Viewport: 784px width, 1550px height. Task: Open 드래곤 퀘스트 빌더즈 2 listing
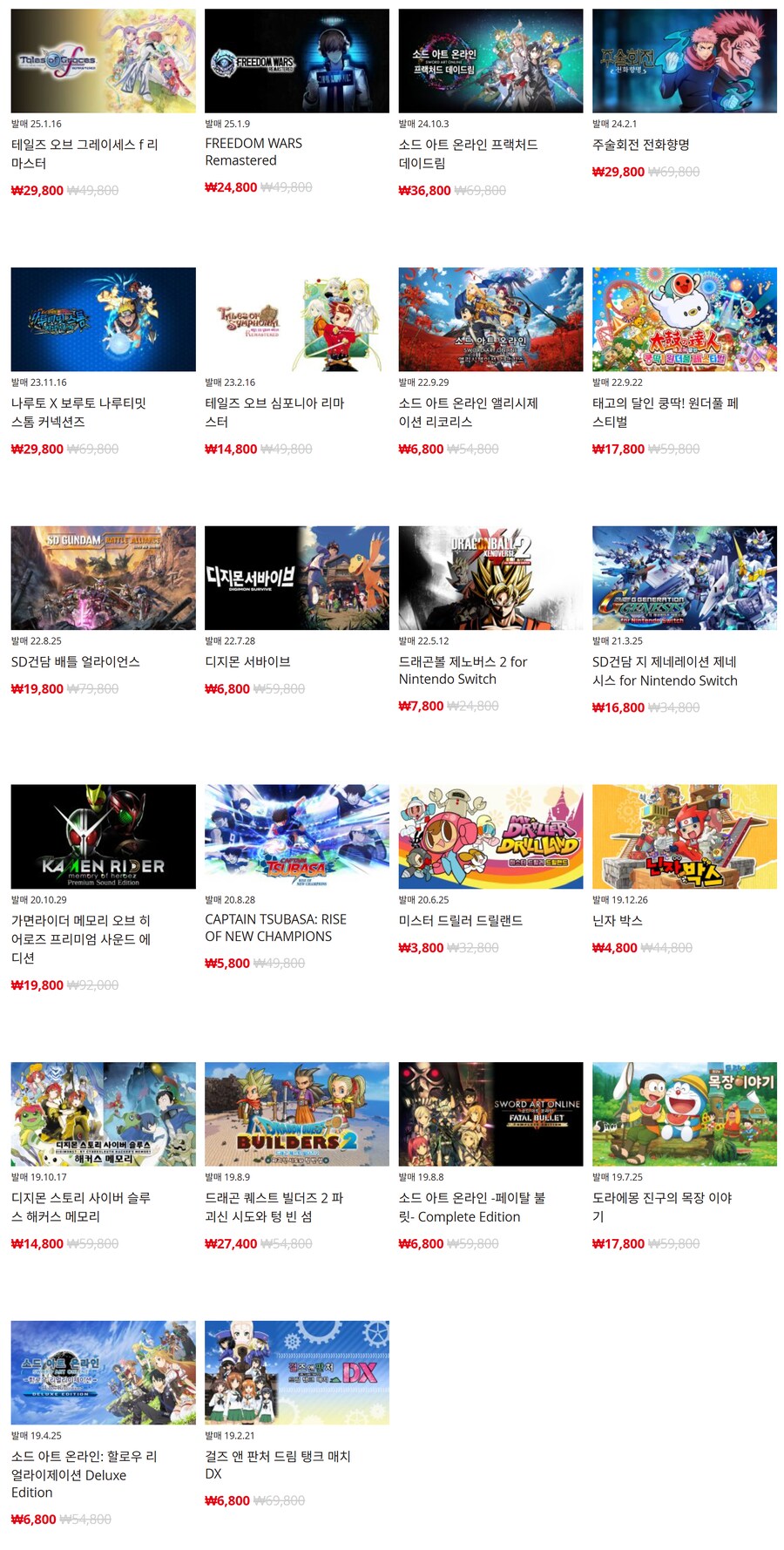pyautogui.click(x=296, y=1113)
